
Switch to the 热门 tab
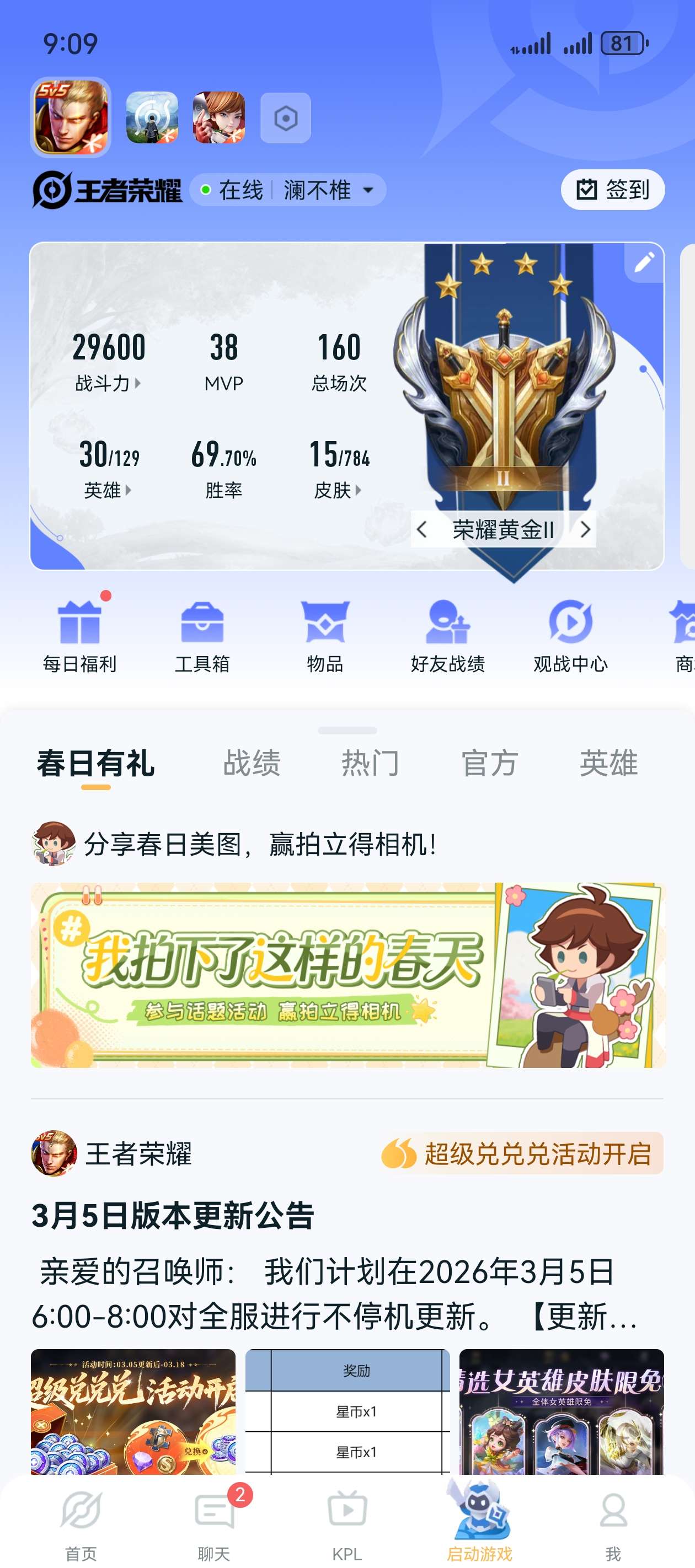pos(370,762)
